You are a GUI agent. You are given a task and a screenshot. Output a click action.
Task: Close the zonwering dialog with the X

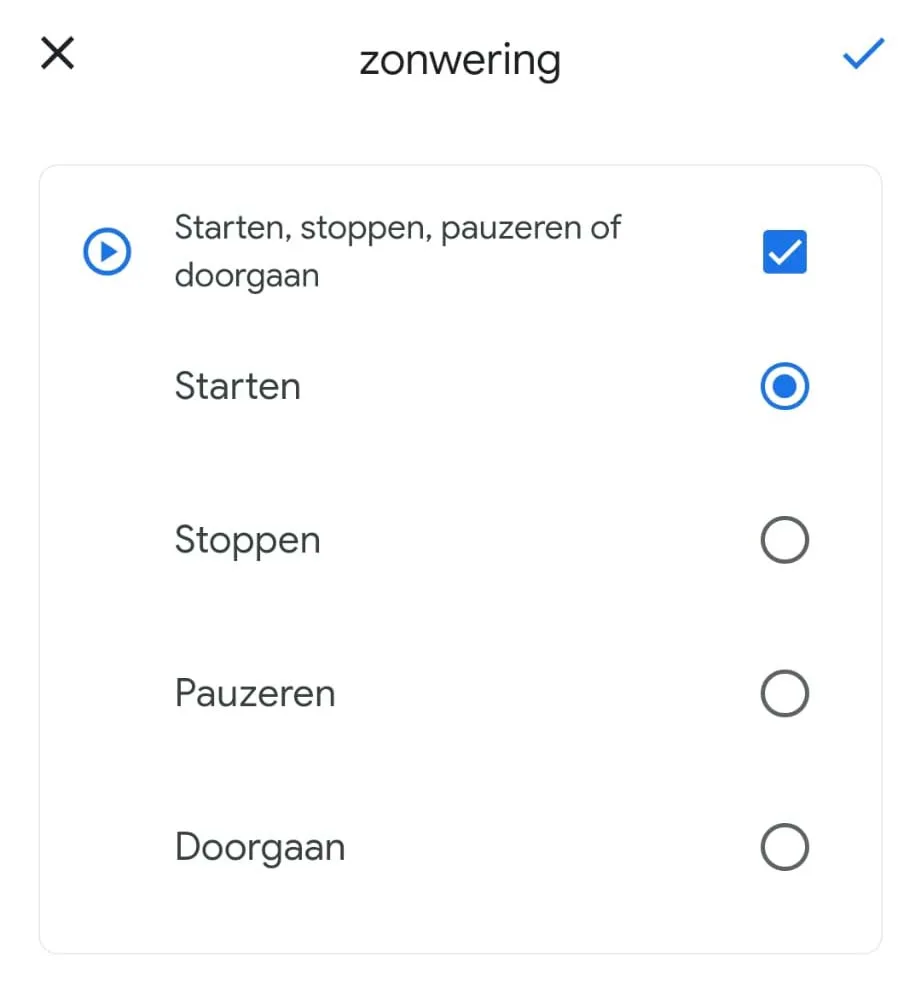tap(57, 53)
